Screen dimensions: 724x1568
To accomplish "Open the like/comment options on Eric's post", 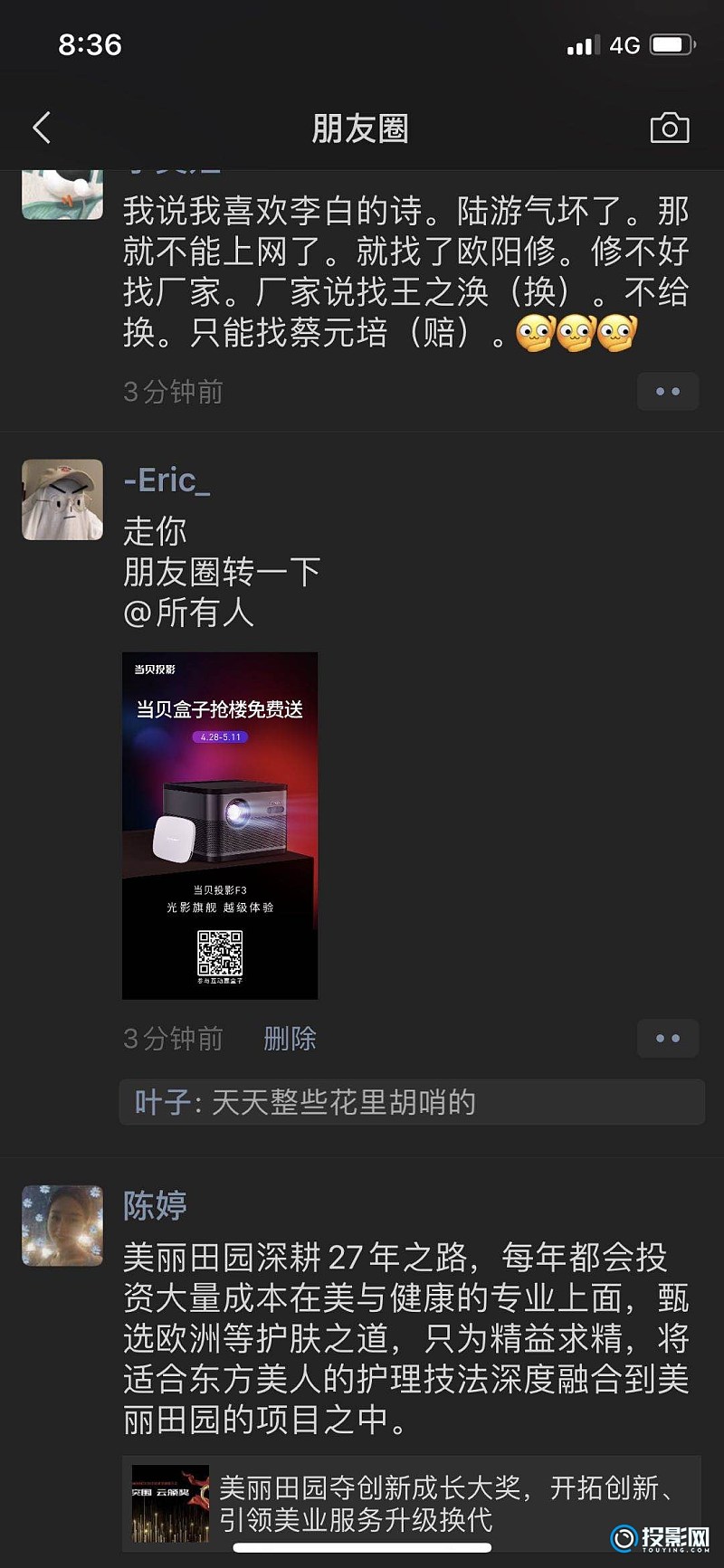I will coord(668,1039).
